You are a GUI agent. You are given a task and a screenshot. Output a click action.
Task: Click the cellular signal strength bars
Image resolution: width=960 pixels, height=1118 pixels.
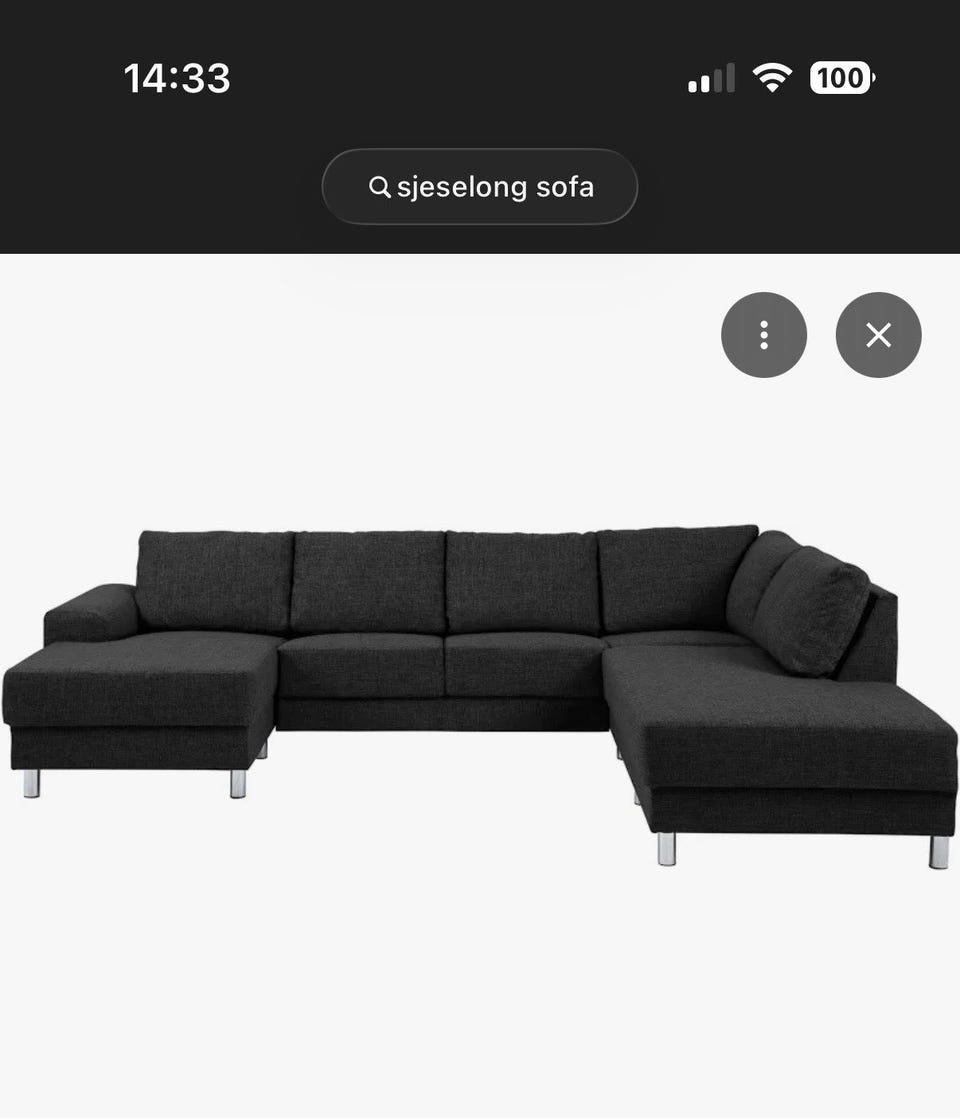click(x=711, y=77)
